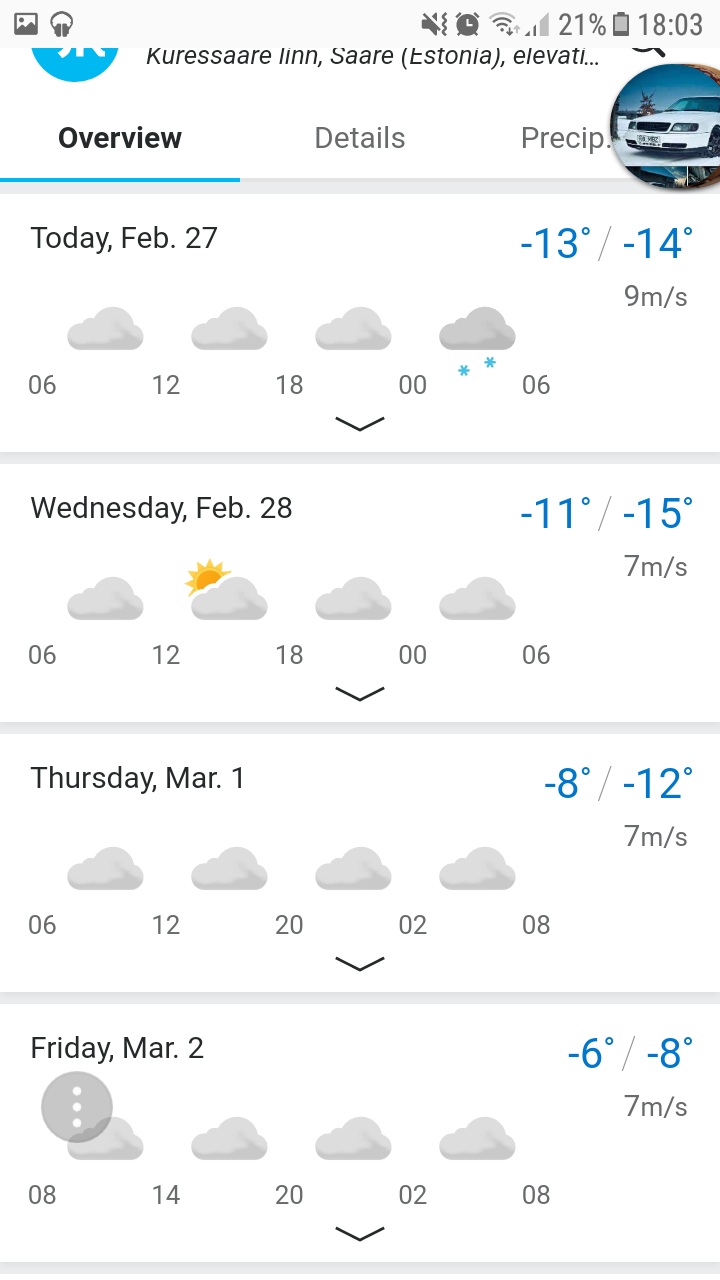Expand Friday, Mar. 2 forecast chevron
The height and width of the screenshot is (1280, 720).
click(x=360, y=1234)
